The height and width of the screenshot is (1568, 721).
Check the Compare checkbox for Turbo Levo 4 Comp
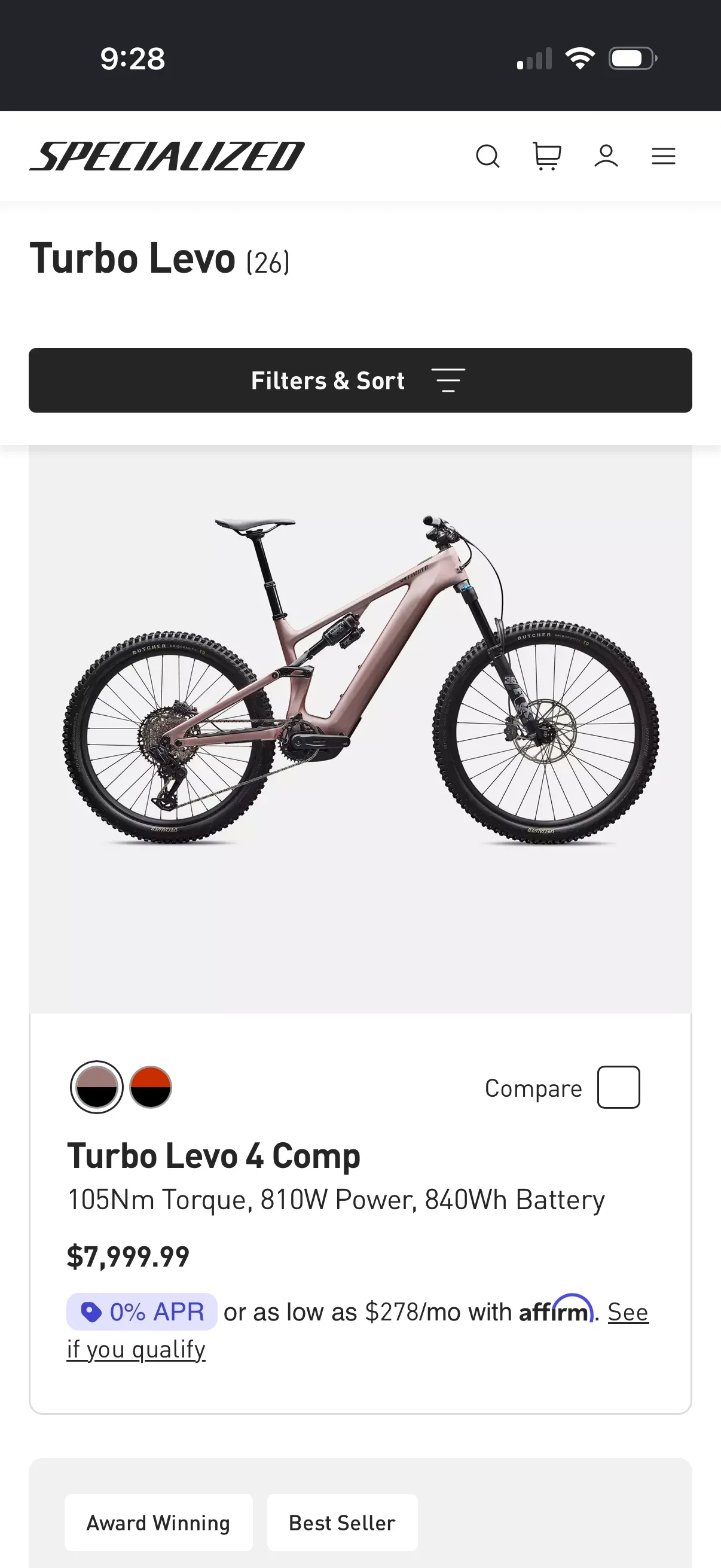tap(618, 1087)
